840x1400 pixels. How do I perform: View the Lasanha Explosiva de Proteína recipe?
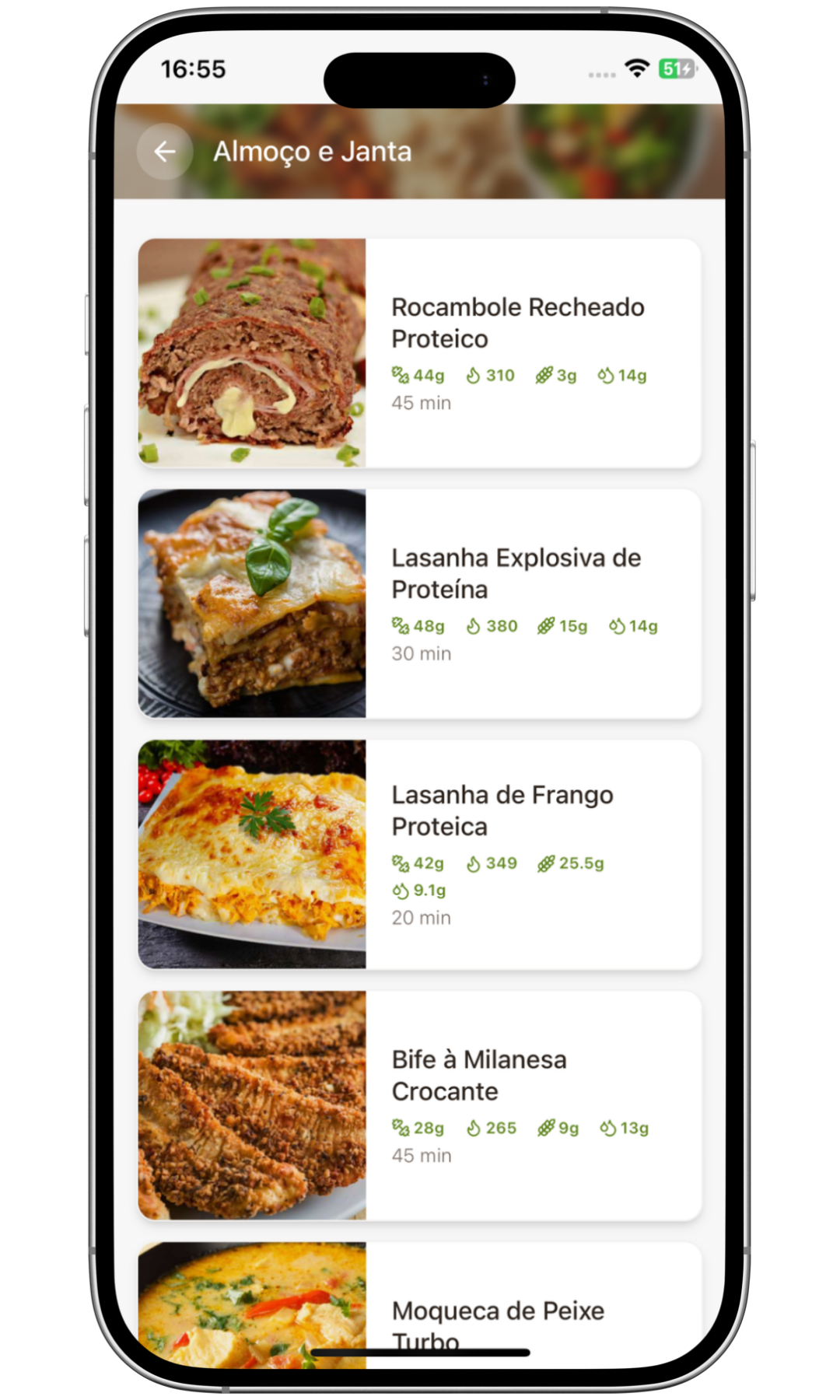(x=420, y=604)
